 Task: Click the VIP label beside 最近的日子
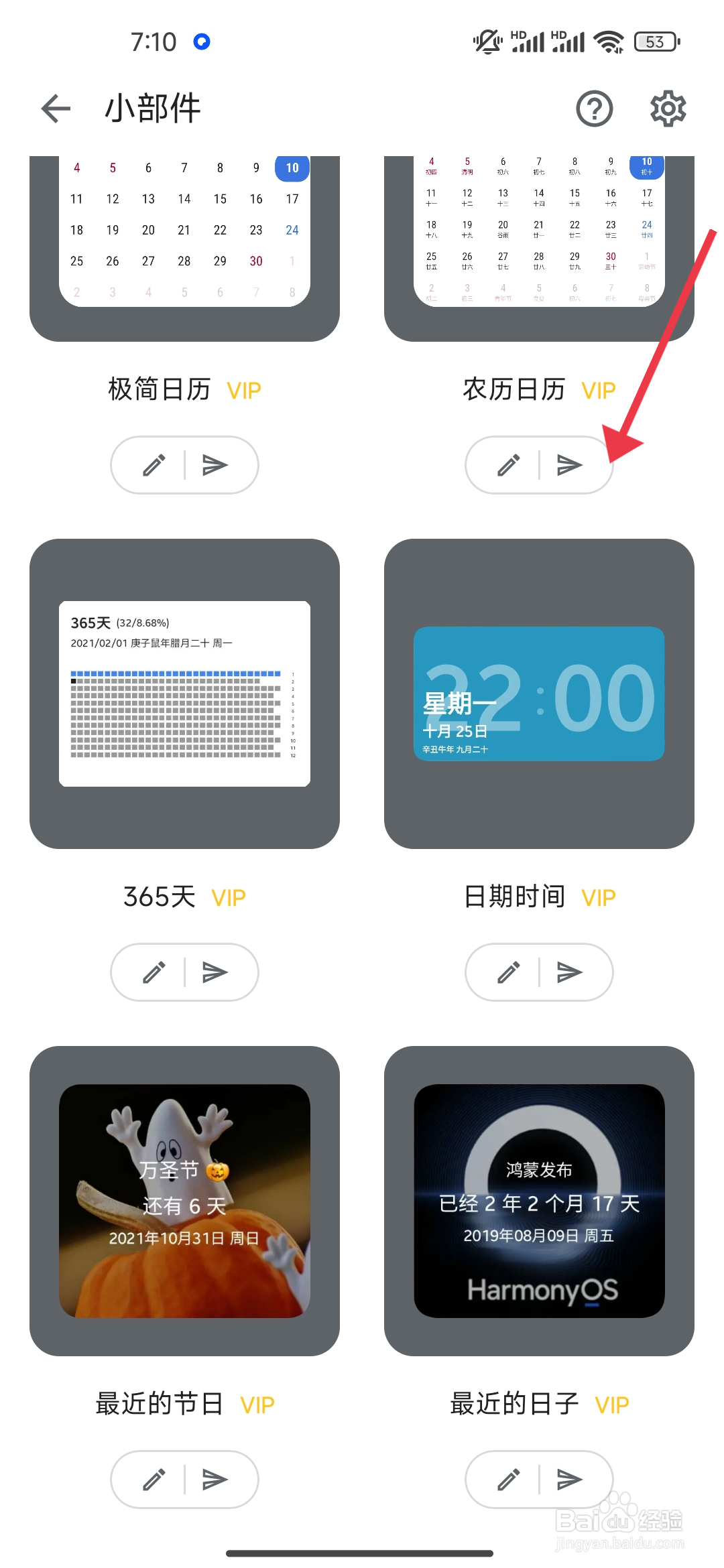611,1404
